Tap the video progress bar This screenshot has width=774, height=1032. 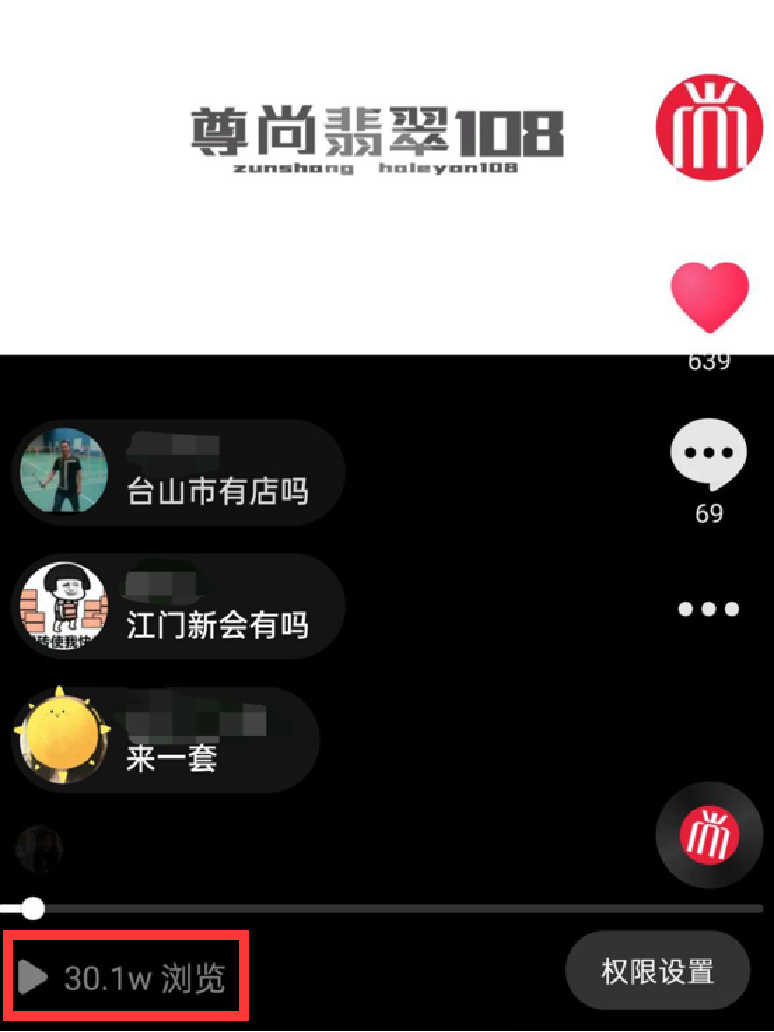click(400, 908)
